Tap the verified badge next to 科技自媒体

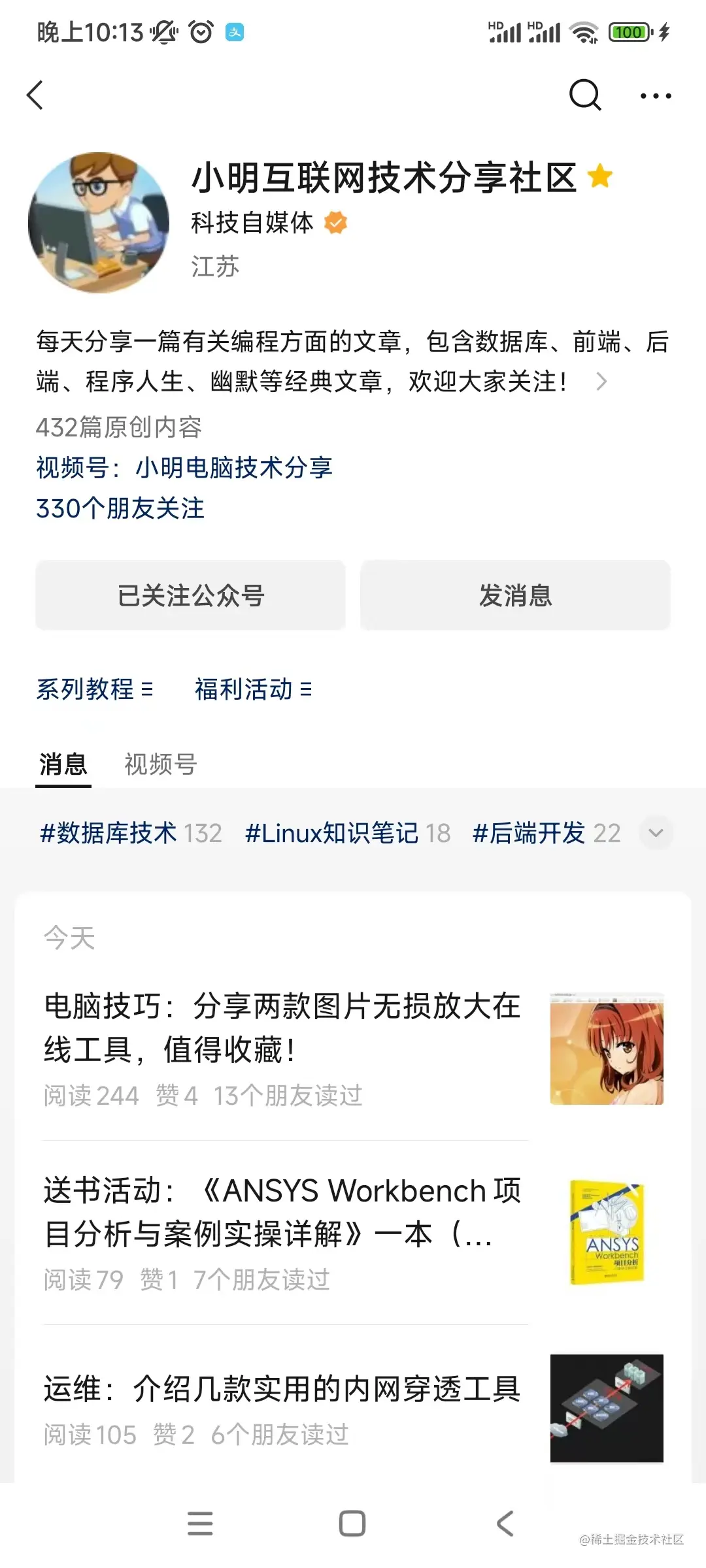point(336,223)
